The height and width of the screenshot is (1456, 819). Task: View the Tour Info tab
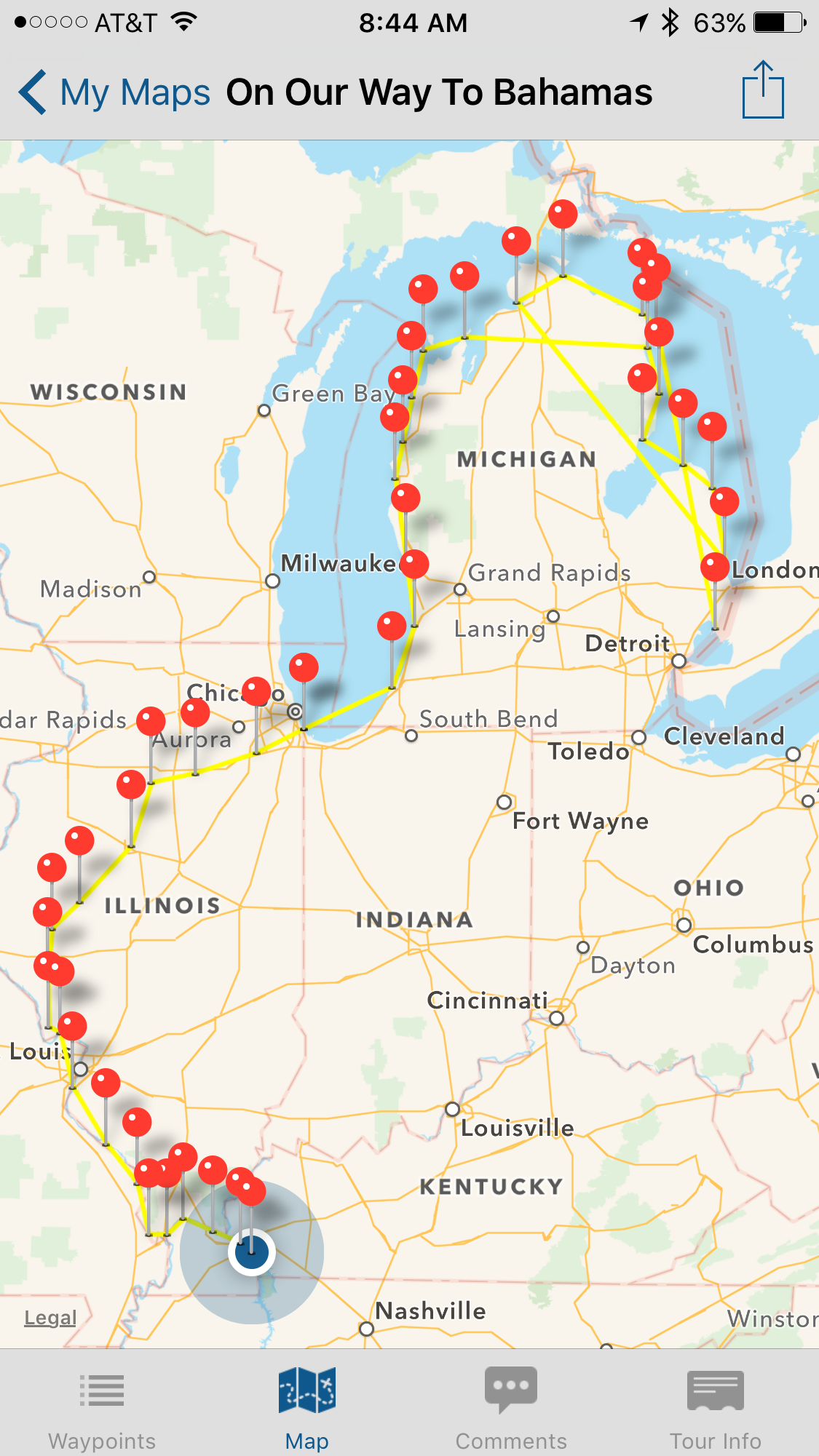click(x=715, y=1407)
